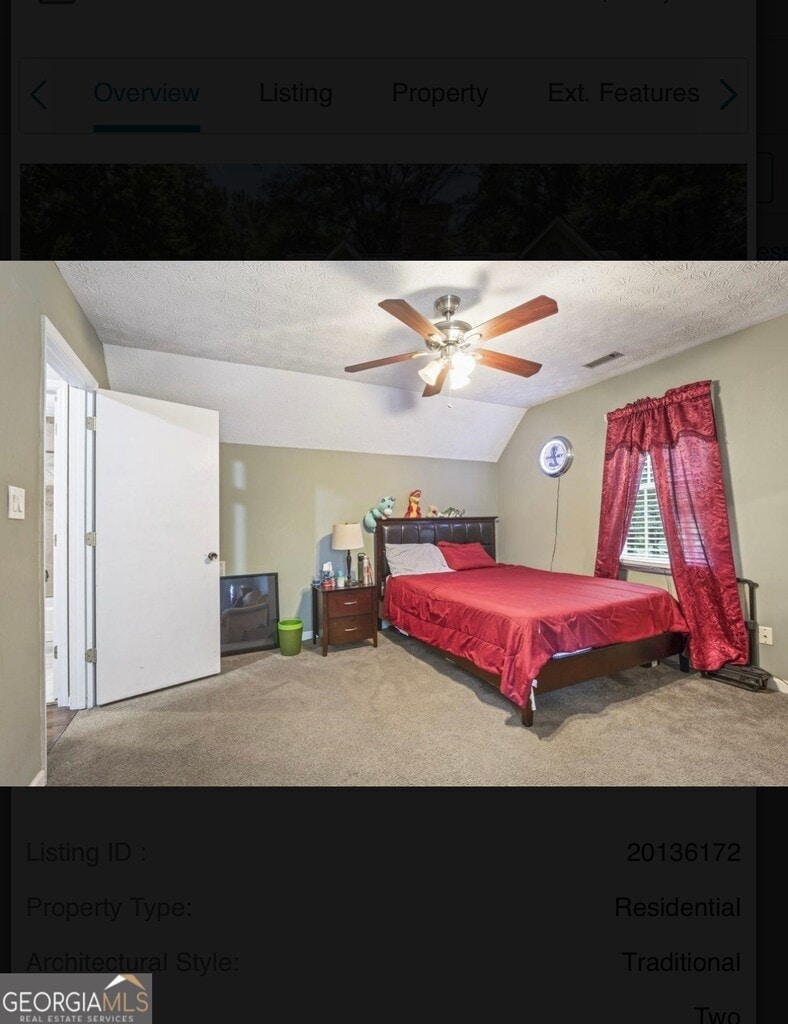The image size is (788, 1024).
Task: Open the Listing tab
Action: pos(296,93)
